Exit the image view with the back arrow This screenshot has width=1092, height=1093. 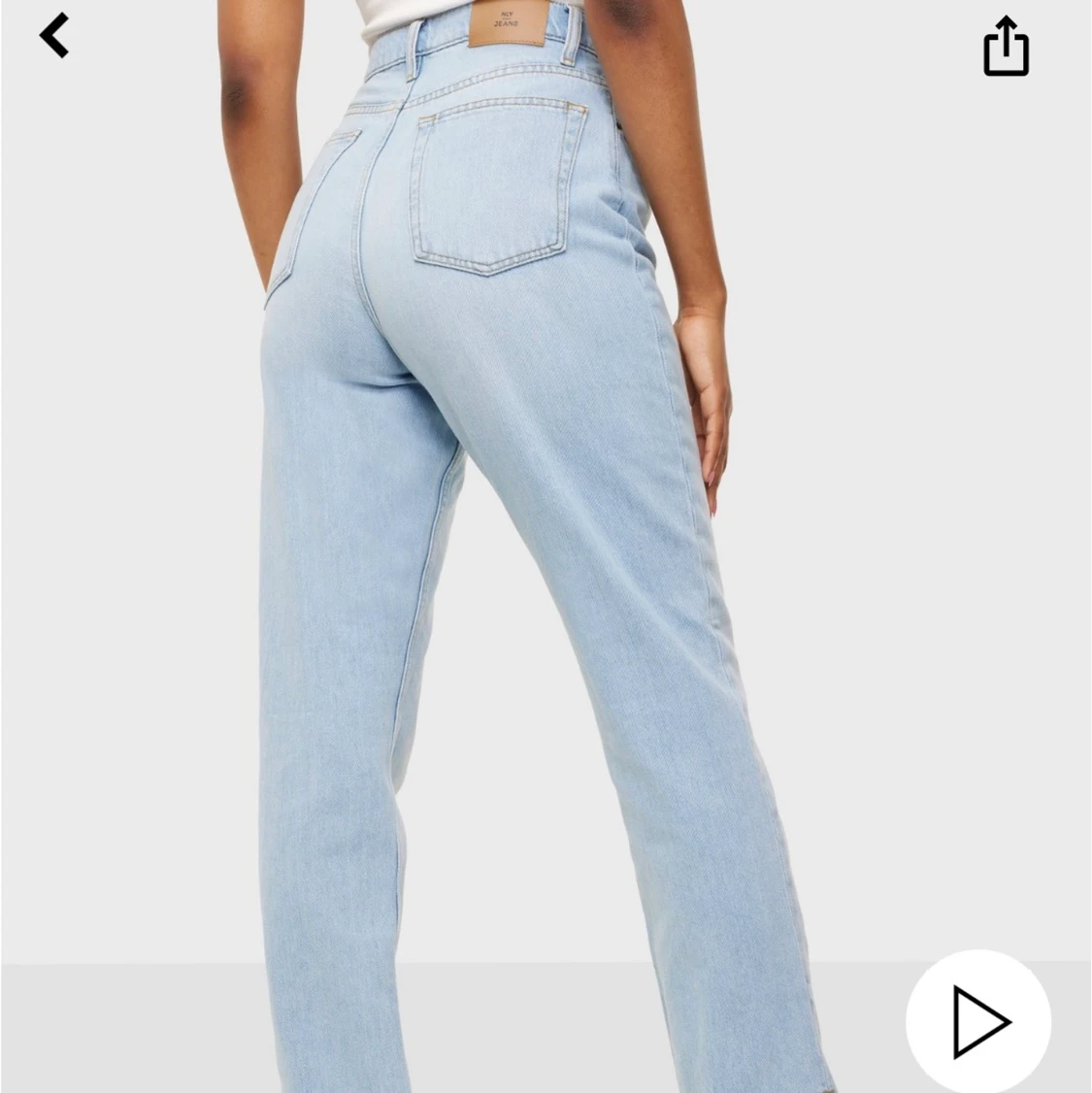pyautogui.click(x=53, y=35)
